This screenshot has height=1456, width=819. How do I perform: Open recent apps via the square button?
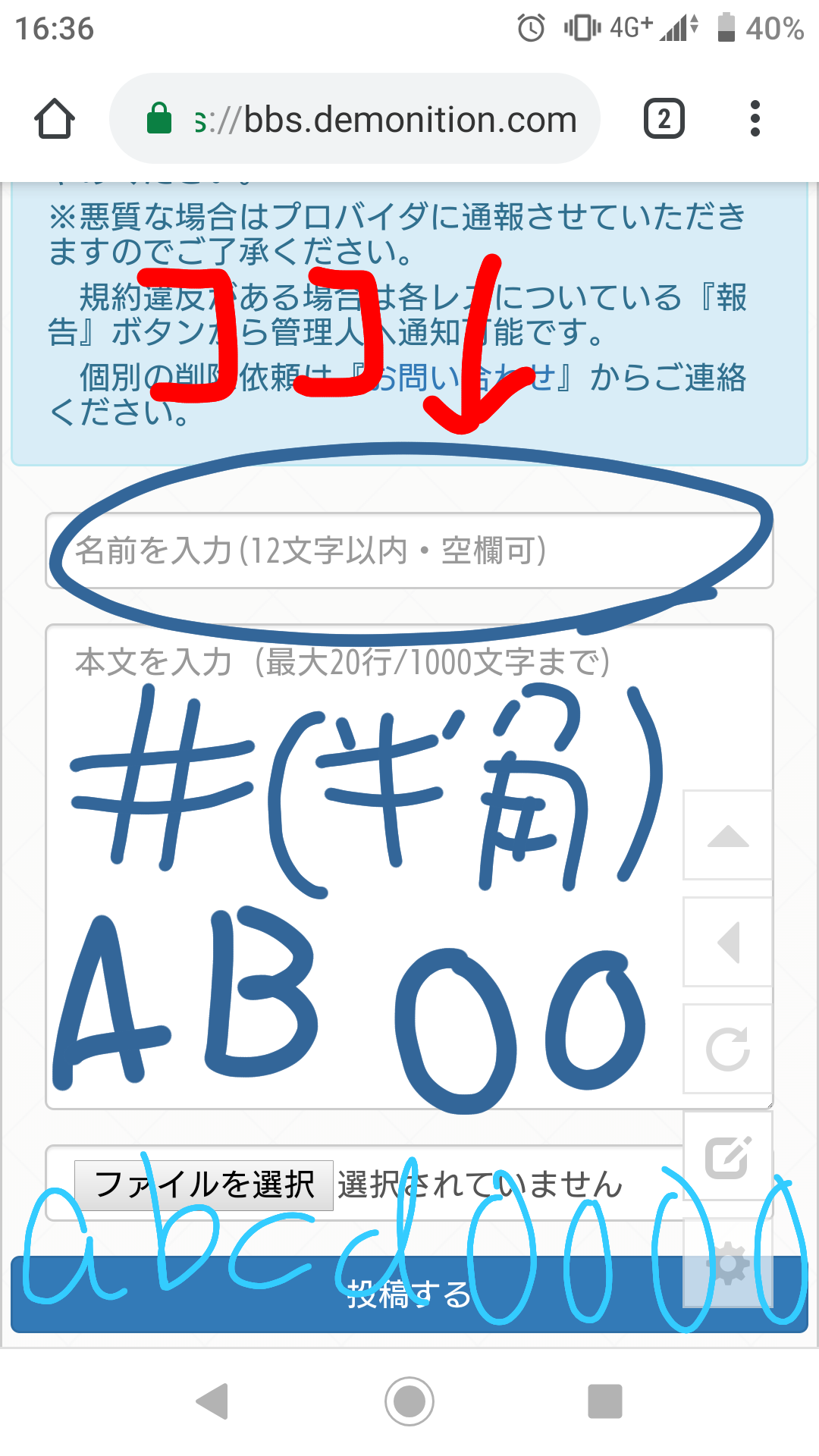coord(605,1401)
